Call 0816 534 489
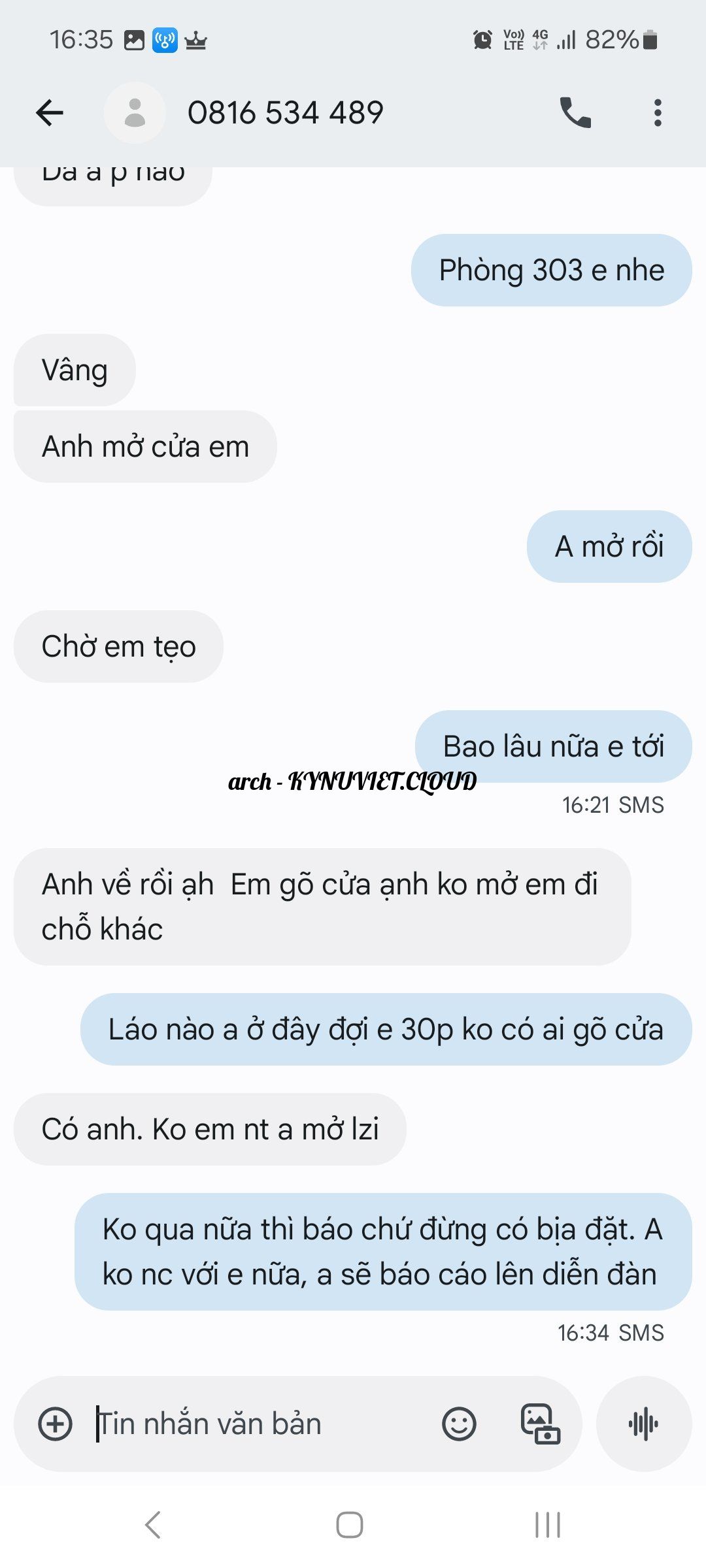The height and width of the screenshot is (1568, 706). click(x=575, y=113)
